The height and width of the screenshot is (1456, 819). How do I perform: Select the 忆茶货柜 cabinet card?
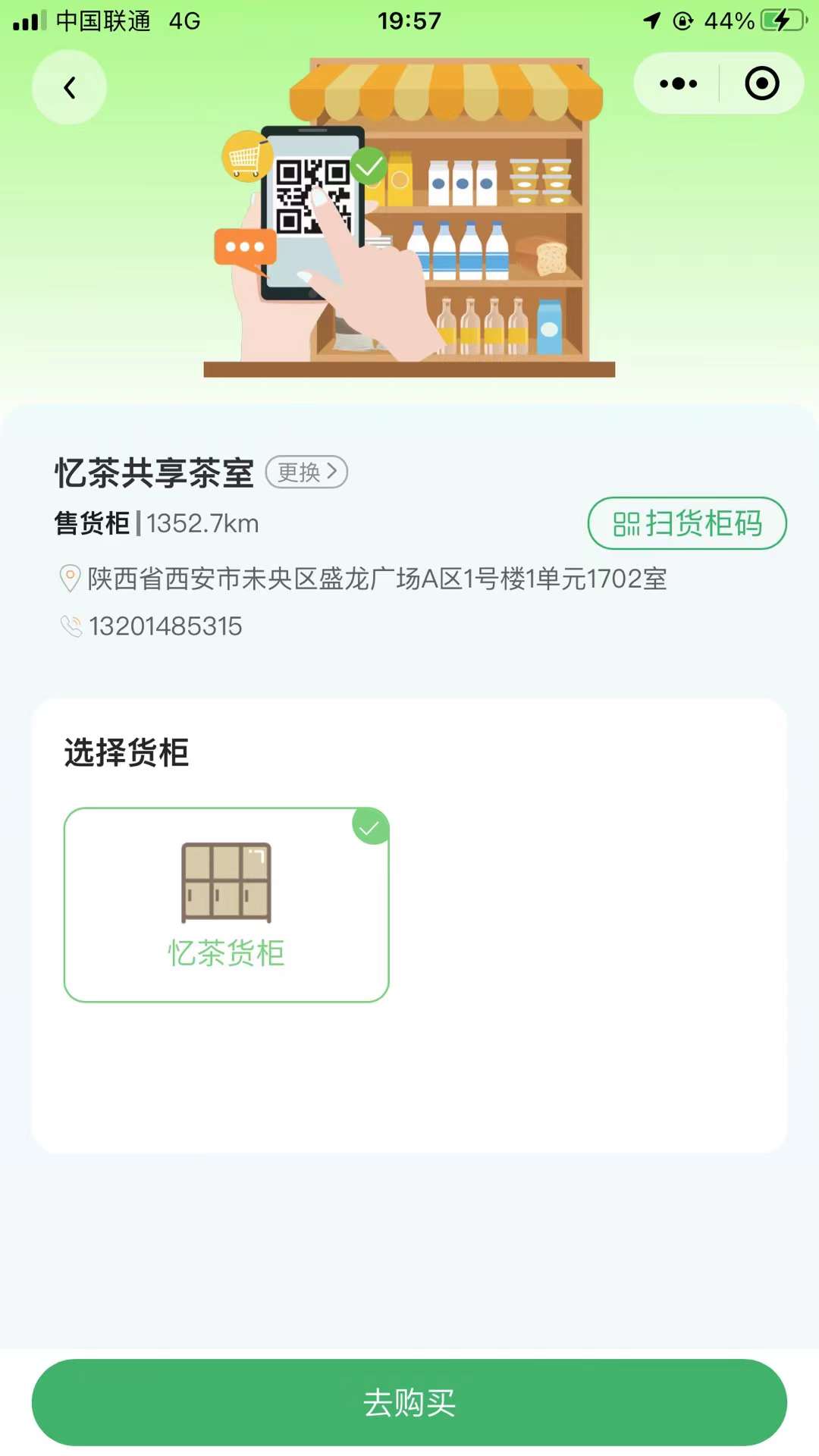pos(226,905)
